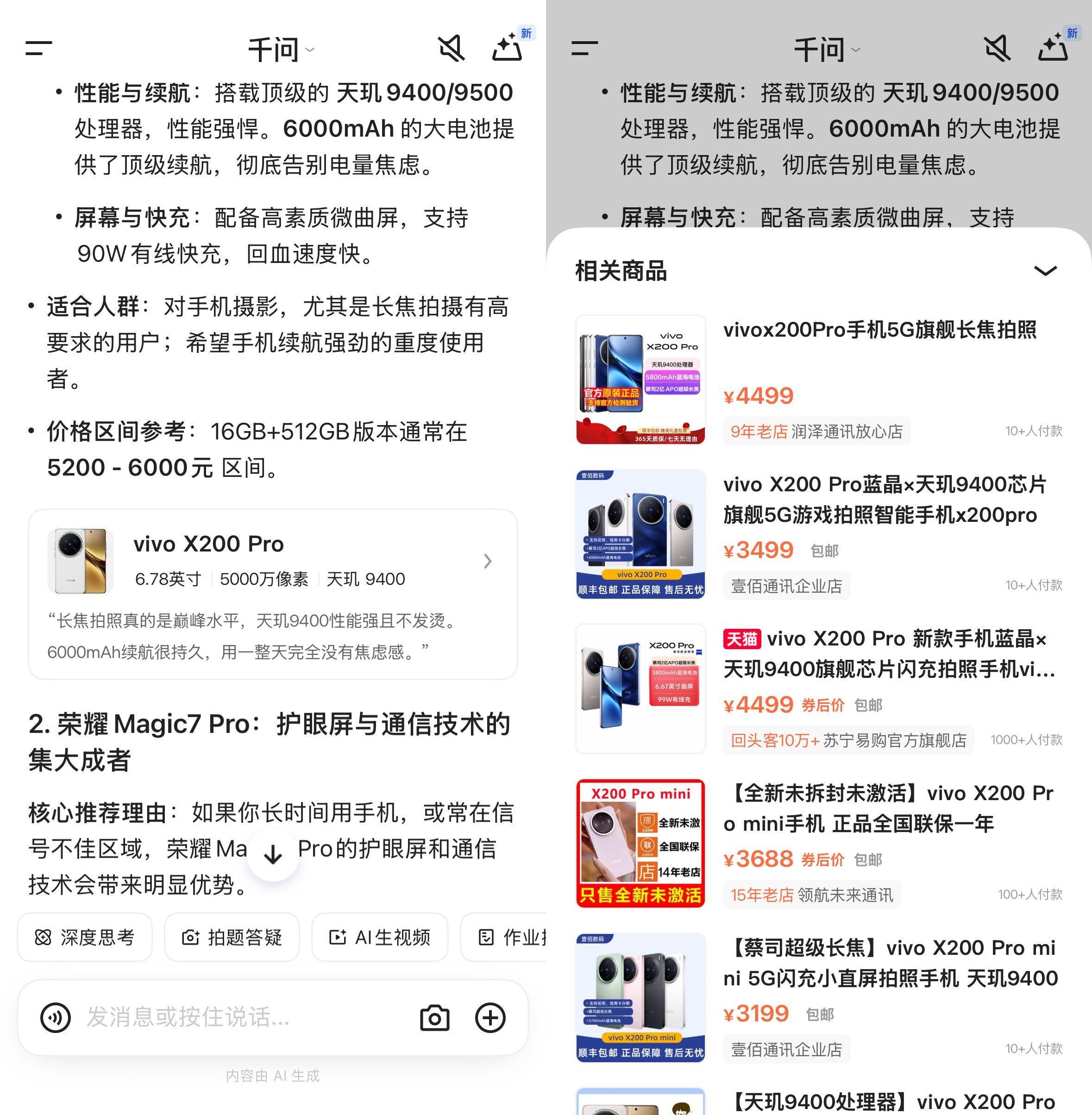Tap the voice input icon in message bar
Image resolution: width=1092 pixels, height=1115 pixels.
click(x=56, y=1018)
